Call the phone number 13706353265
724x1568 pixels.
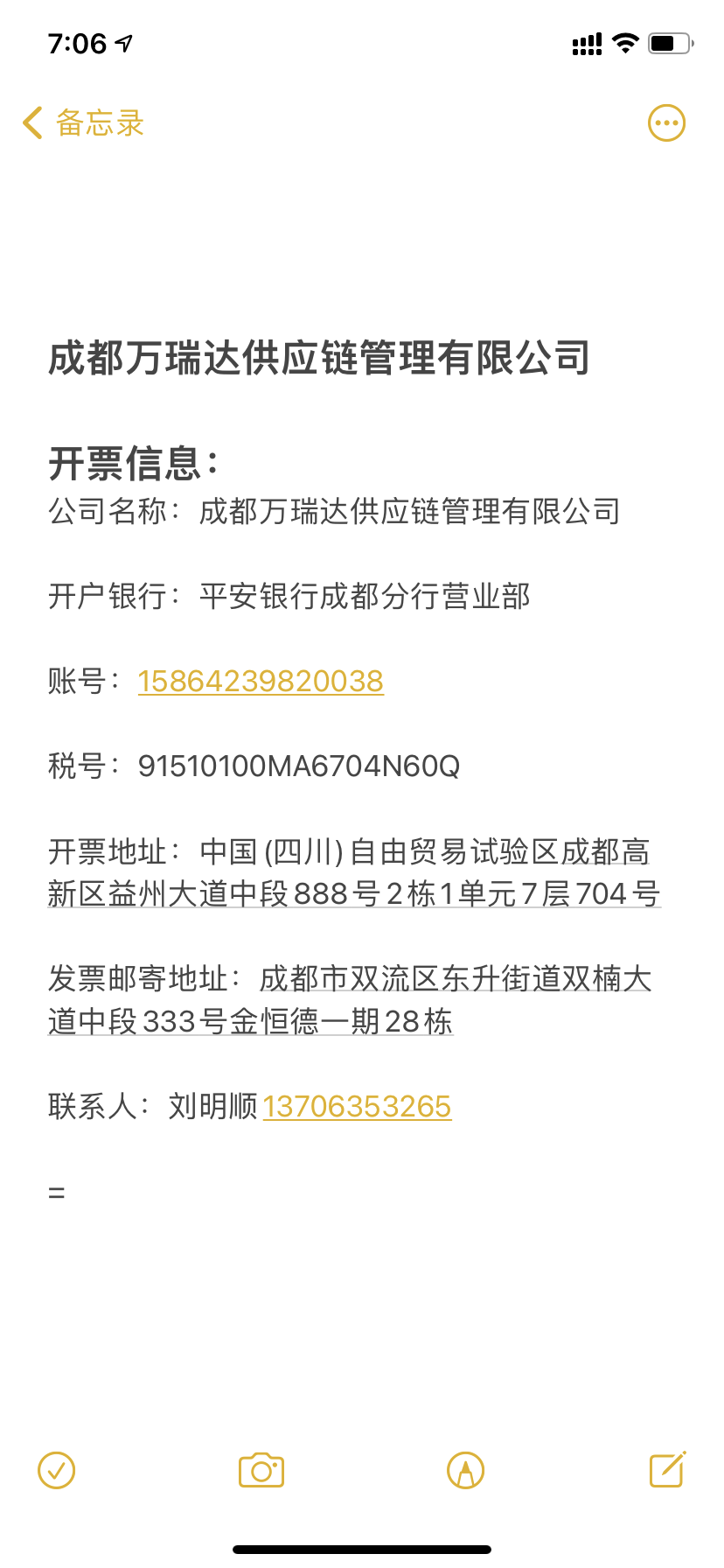coord(357,1107)
